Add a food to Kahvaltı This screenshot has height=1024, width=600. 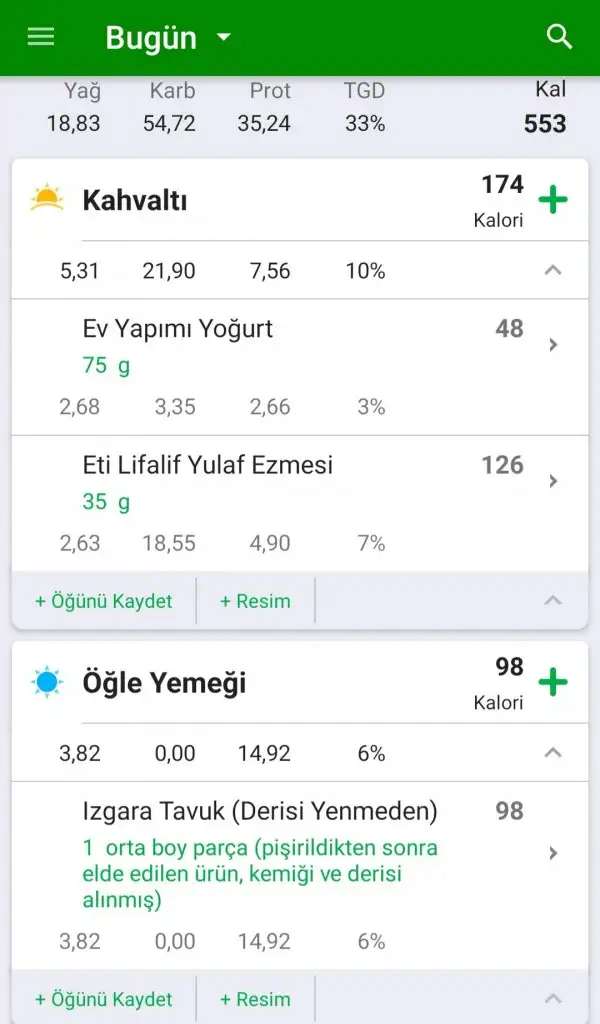point(552,199)
